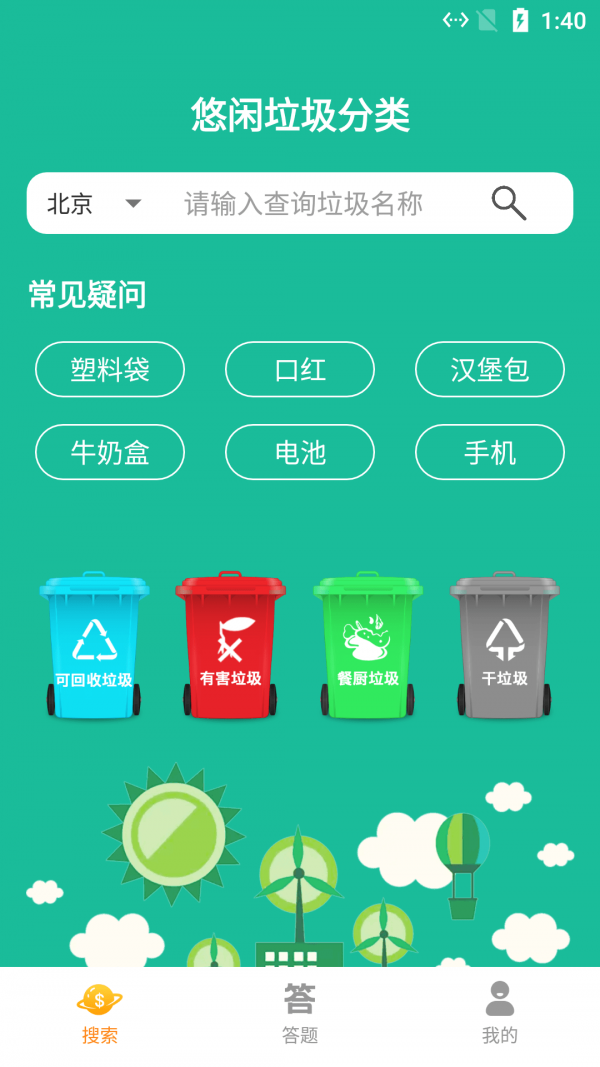Image resolution: width=600 pixels, height=1067 pixels.
Task: Tap the magnifier search icon
Action: coord(508,203)
